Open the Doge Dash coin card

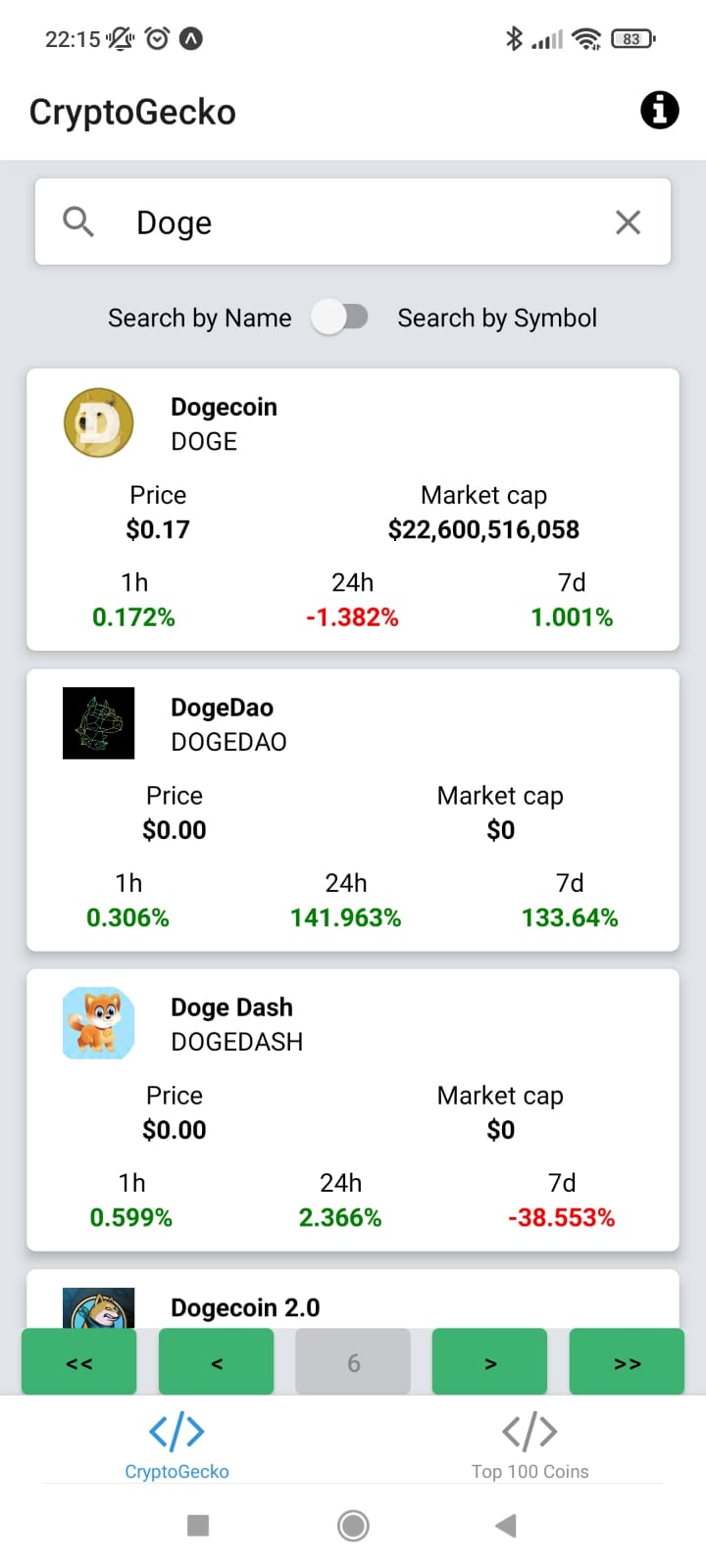353,1109
